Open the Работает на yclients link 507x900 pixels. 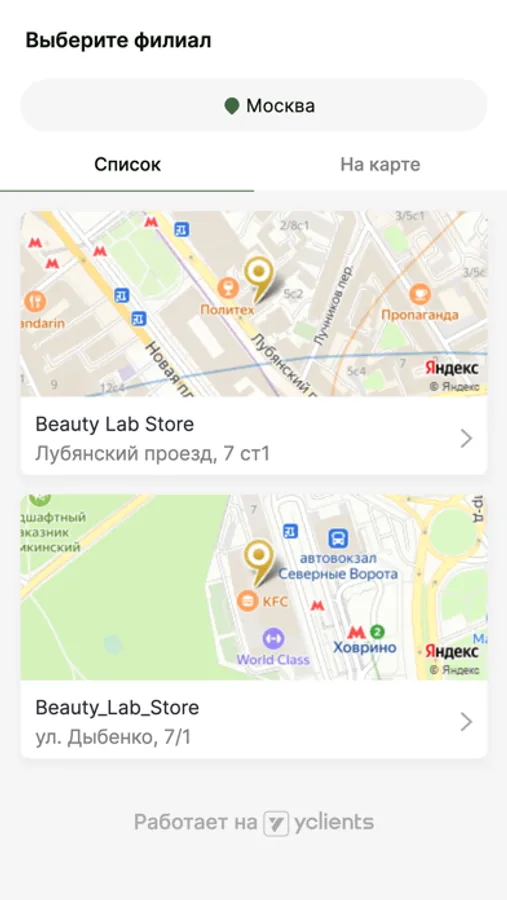(254, 823)
